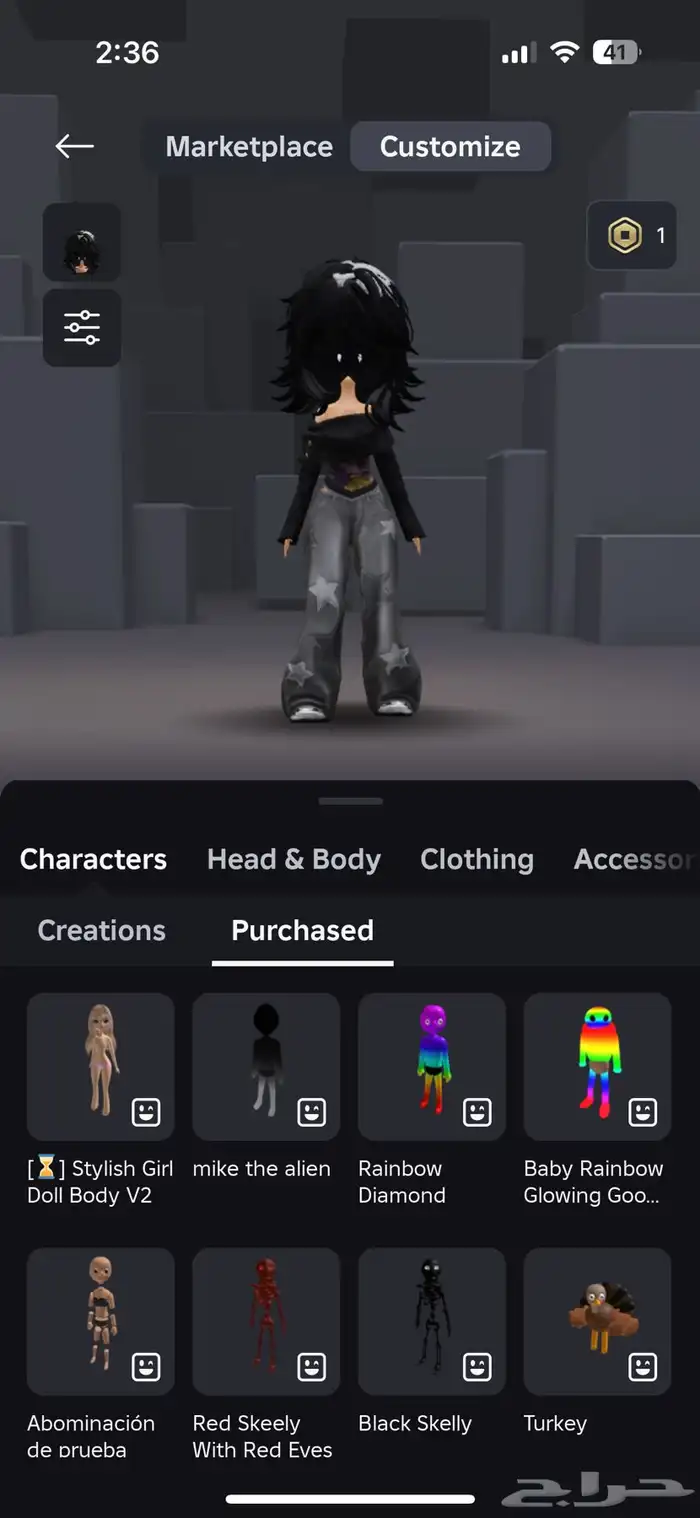Go back with the arrow icon
700x1518 pixels.
(x=75, y=146)
